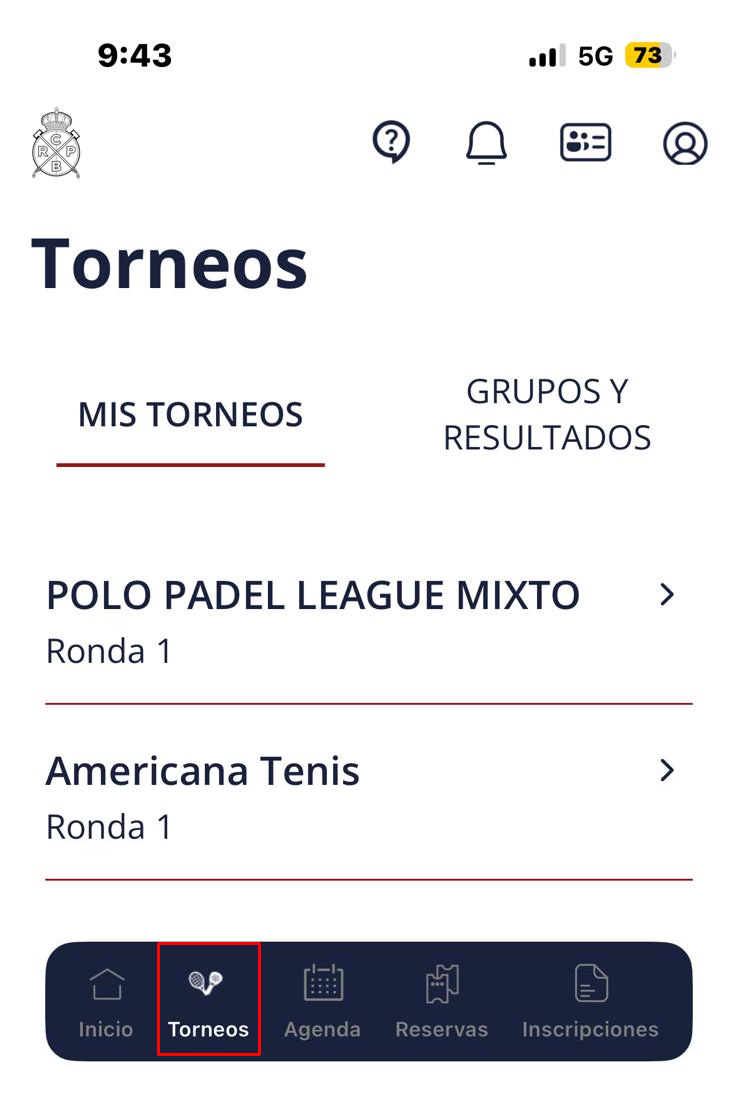Open the notifications bell
The height and width of the screenshot is (1116, 738).
pos(486,143)
